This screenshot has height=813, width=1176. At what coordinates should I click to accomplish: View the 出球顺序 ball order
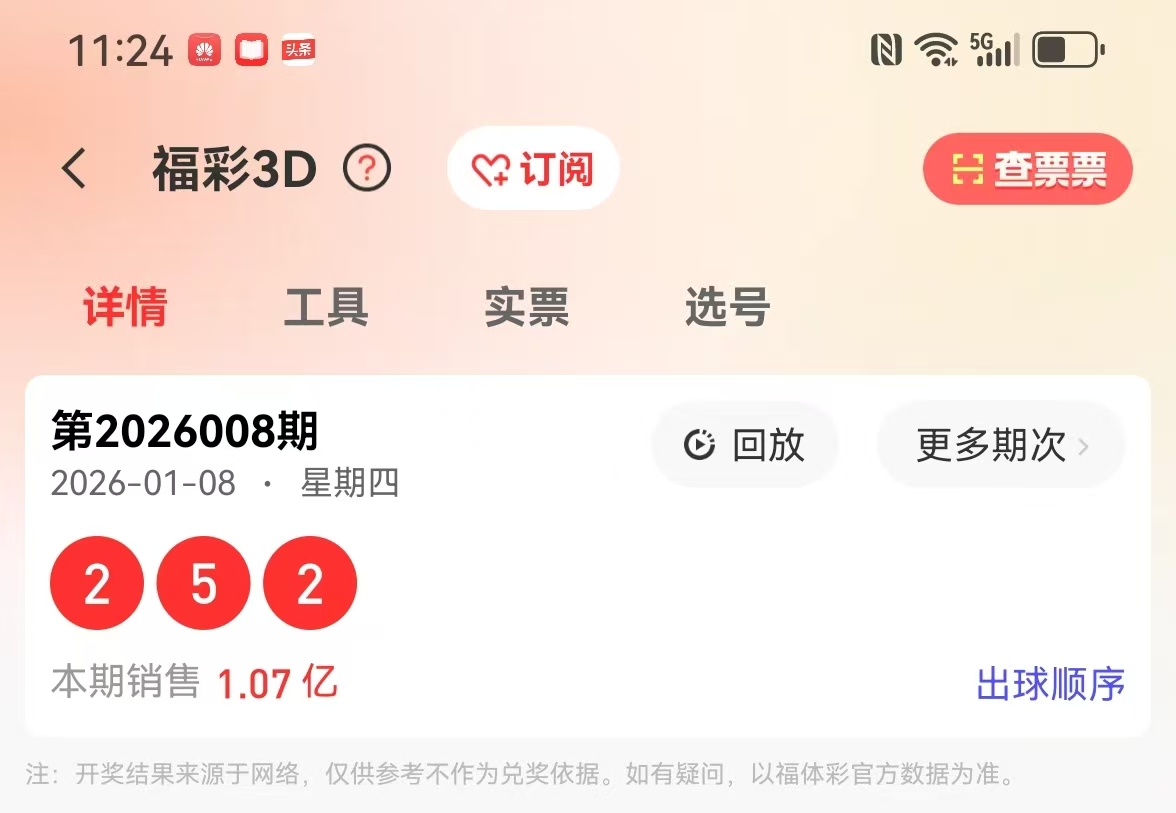pos(1050,685)
